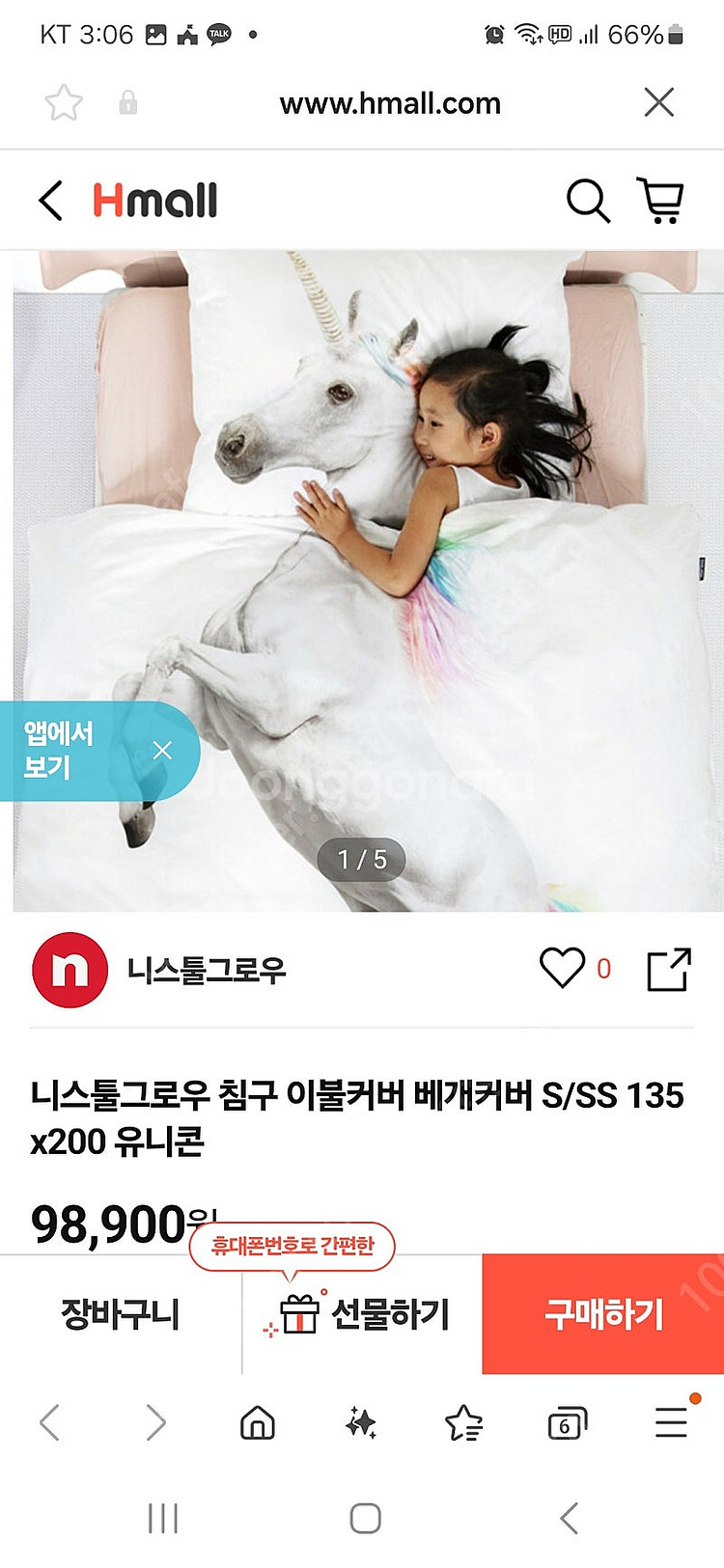Screen dimensions: 724x1568
Task: Bookmark this page with the star icon
Action: pyautogui.click(x=64, y=102)
